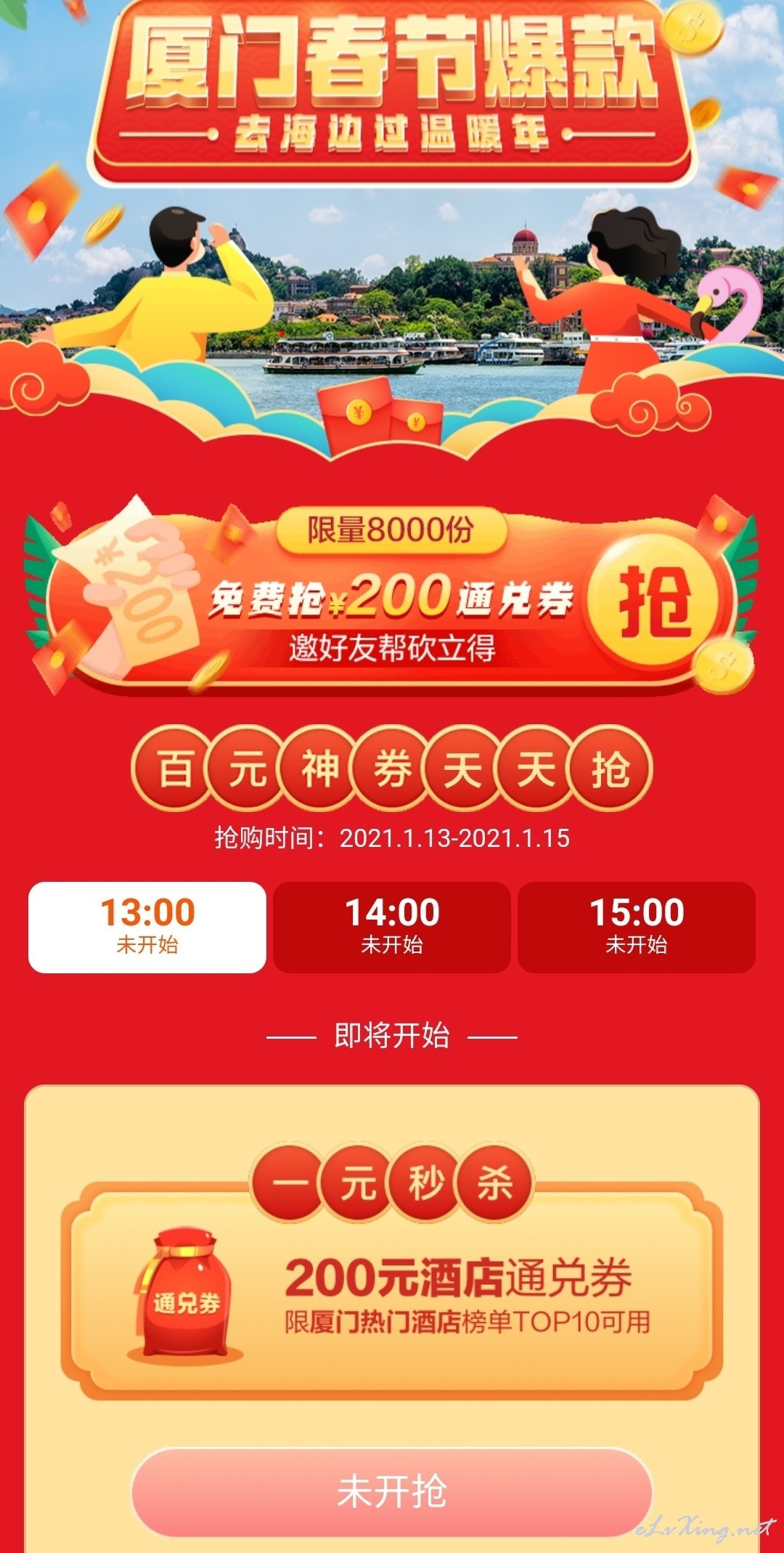
Task: Switch to the 14:00 time slot
Action: tap(392, 927)
